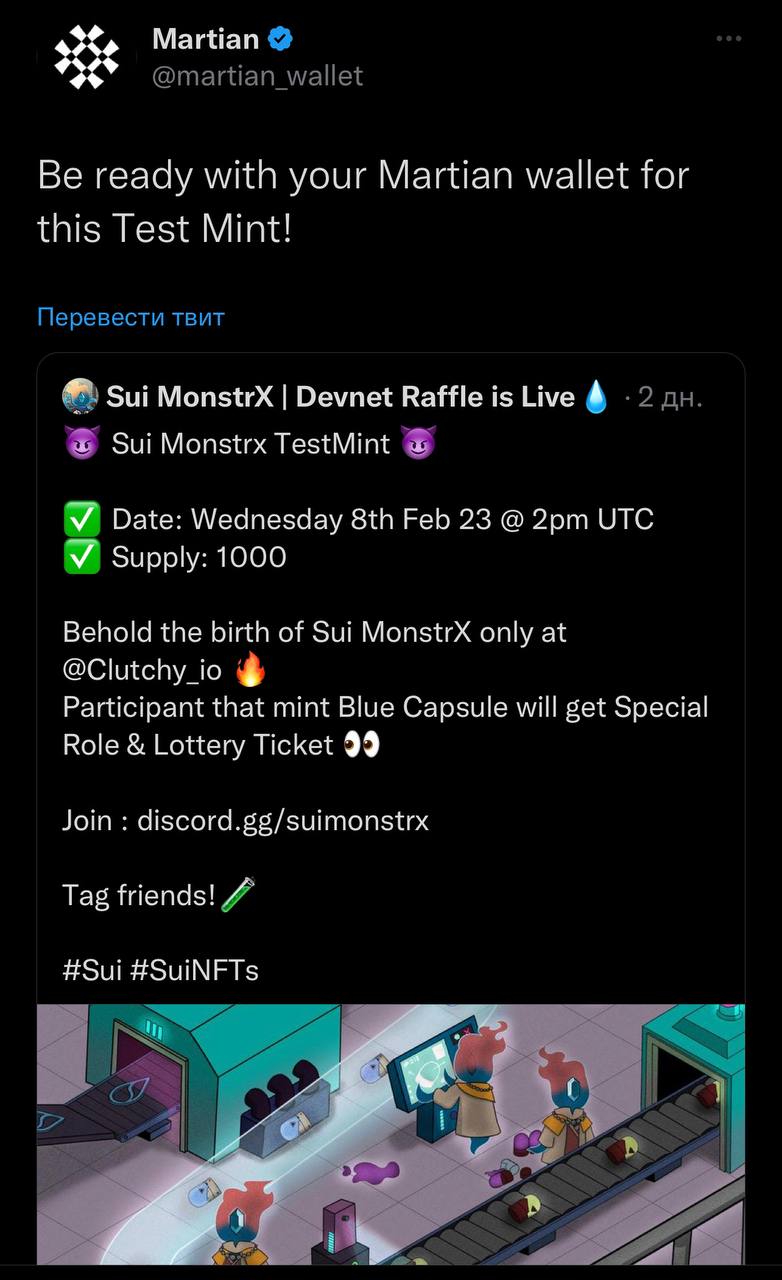Open the discord.gg/suimonstrx link
Image resolution: width=782 pixels, height=1280 pixels.
282,821
